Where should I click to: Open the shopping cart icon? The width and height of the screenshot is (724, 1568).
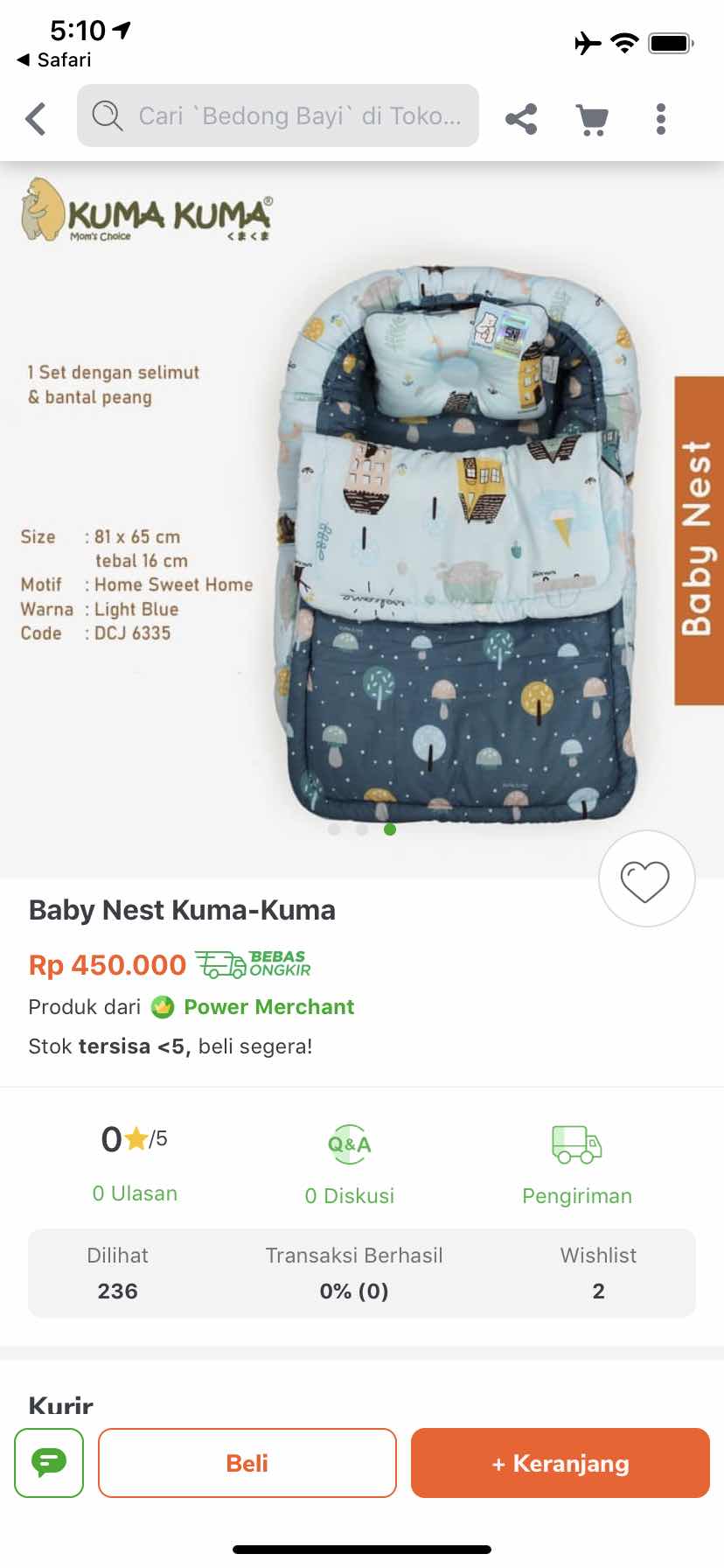click(592, 117)
